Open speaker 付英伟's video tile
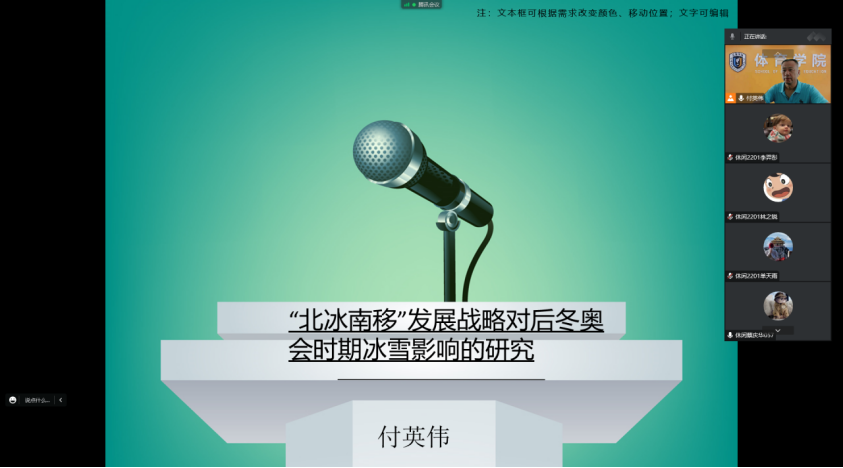Image resolution: width=843 pixels, height=468 pixels. (777, 74)
